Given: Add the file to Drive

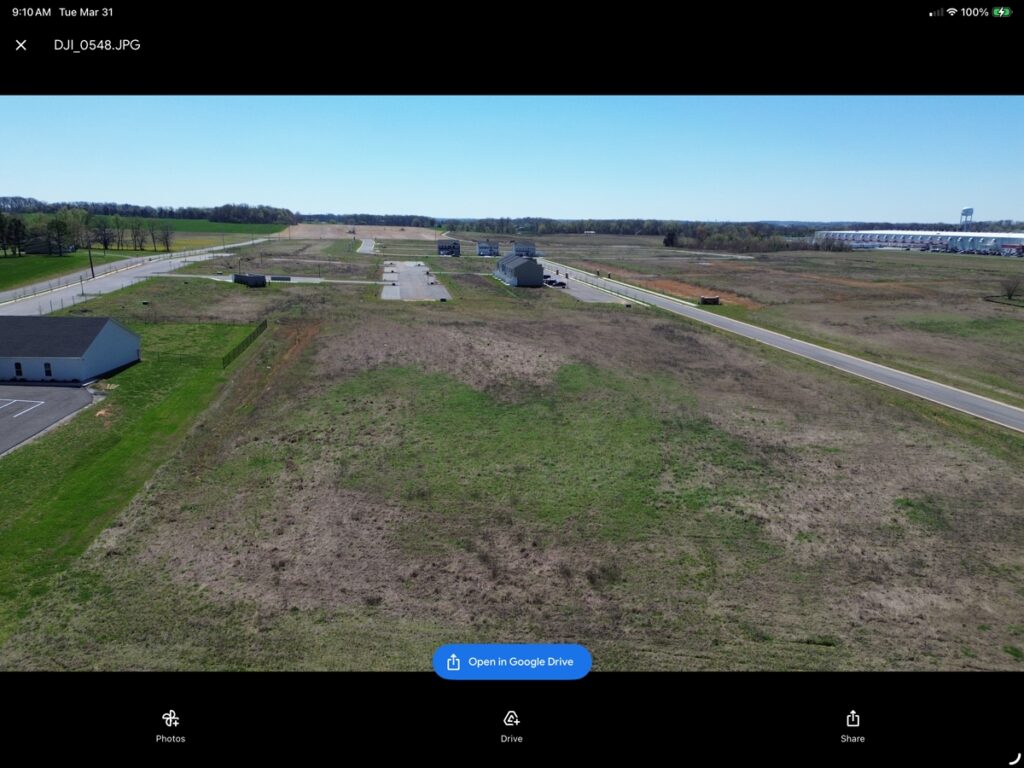Looking at the screenshot, I should pos(511,725).
